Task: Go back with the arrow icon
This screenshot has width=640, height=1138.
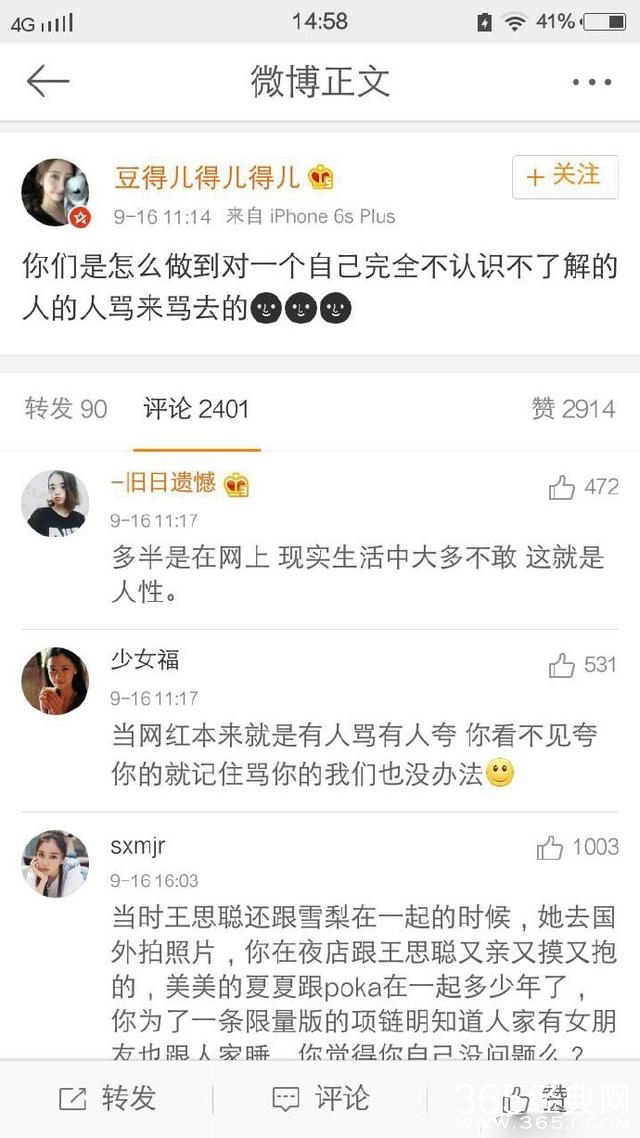Action: [47, 82]
